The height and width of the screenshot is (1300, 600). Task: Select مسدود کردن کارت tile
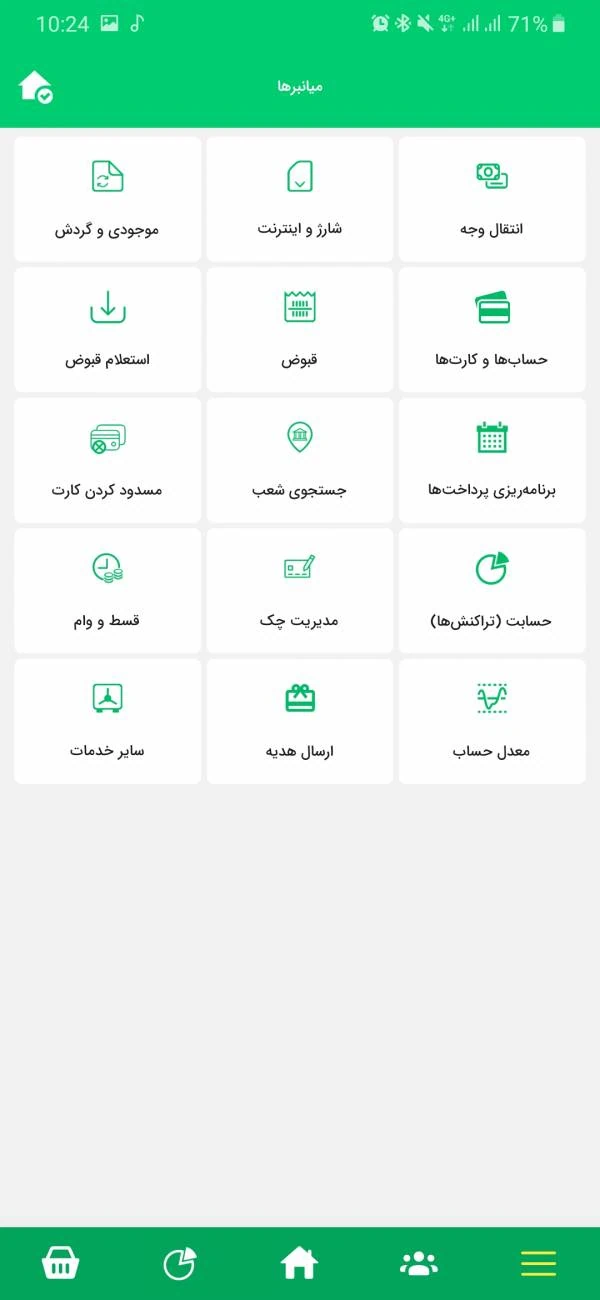coord(107,460)
